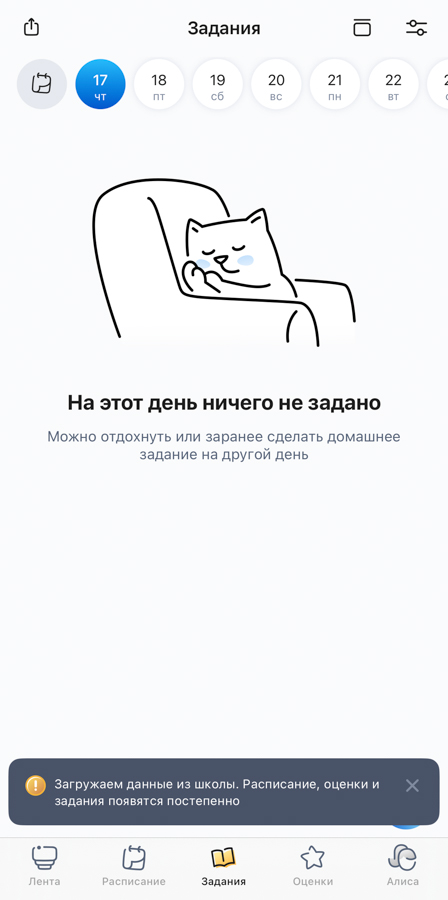Open the Алиса tab
This screenshot has height=900, width=448.
[402, 866]
